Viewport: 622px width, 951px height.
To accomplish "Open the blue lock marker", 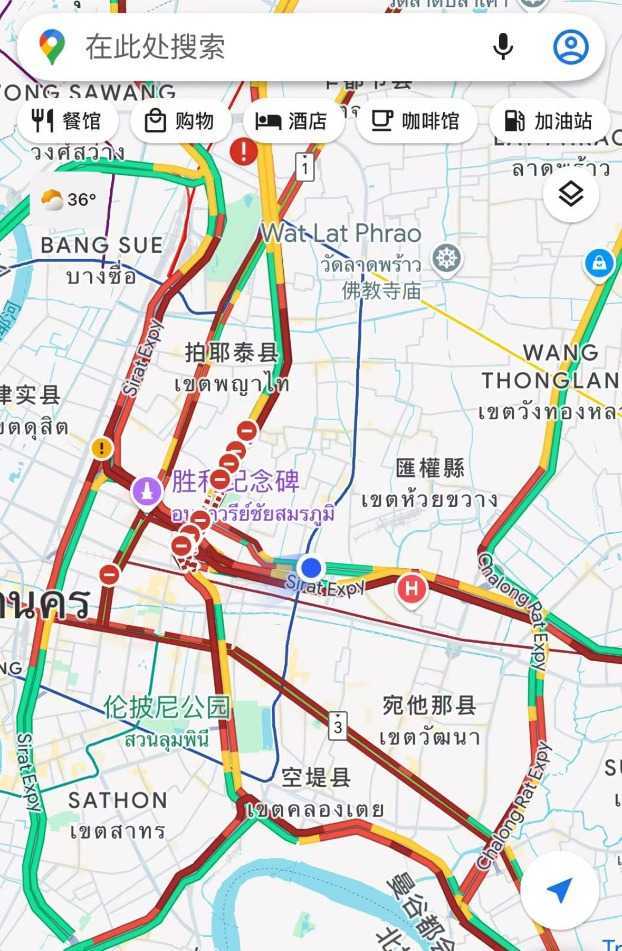I will 598,264.
